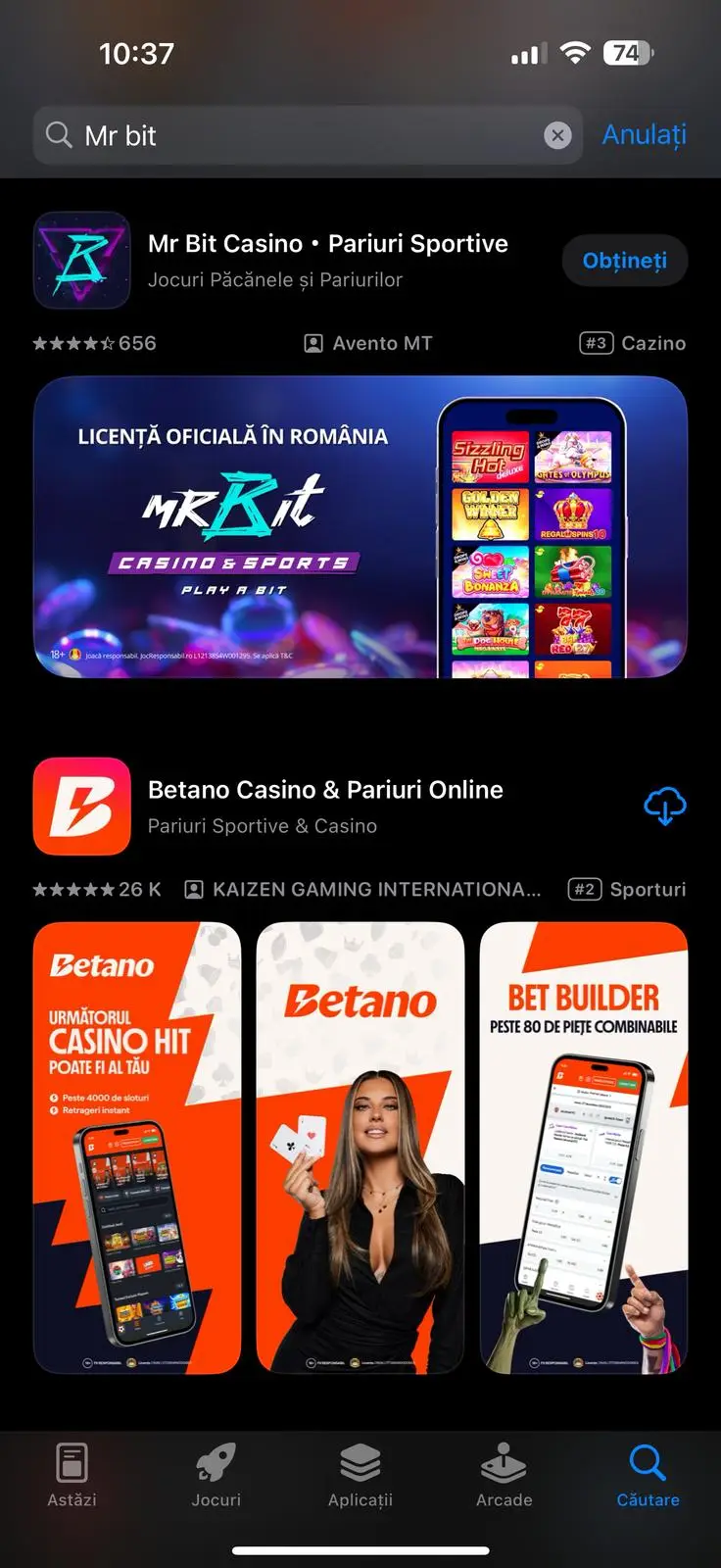721x1568 pixels.
Task: Switch to the Jocuri tab
Action: 216,1474
